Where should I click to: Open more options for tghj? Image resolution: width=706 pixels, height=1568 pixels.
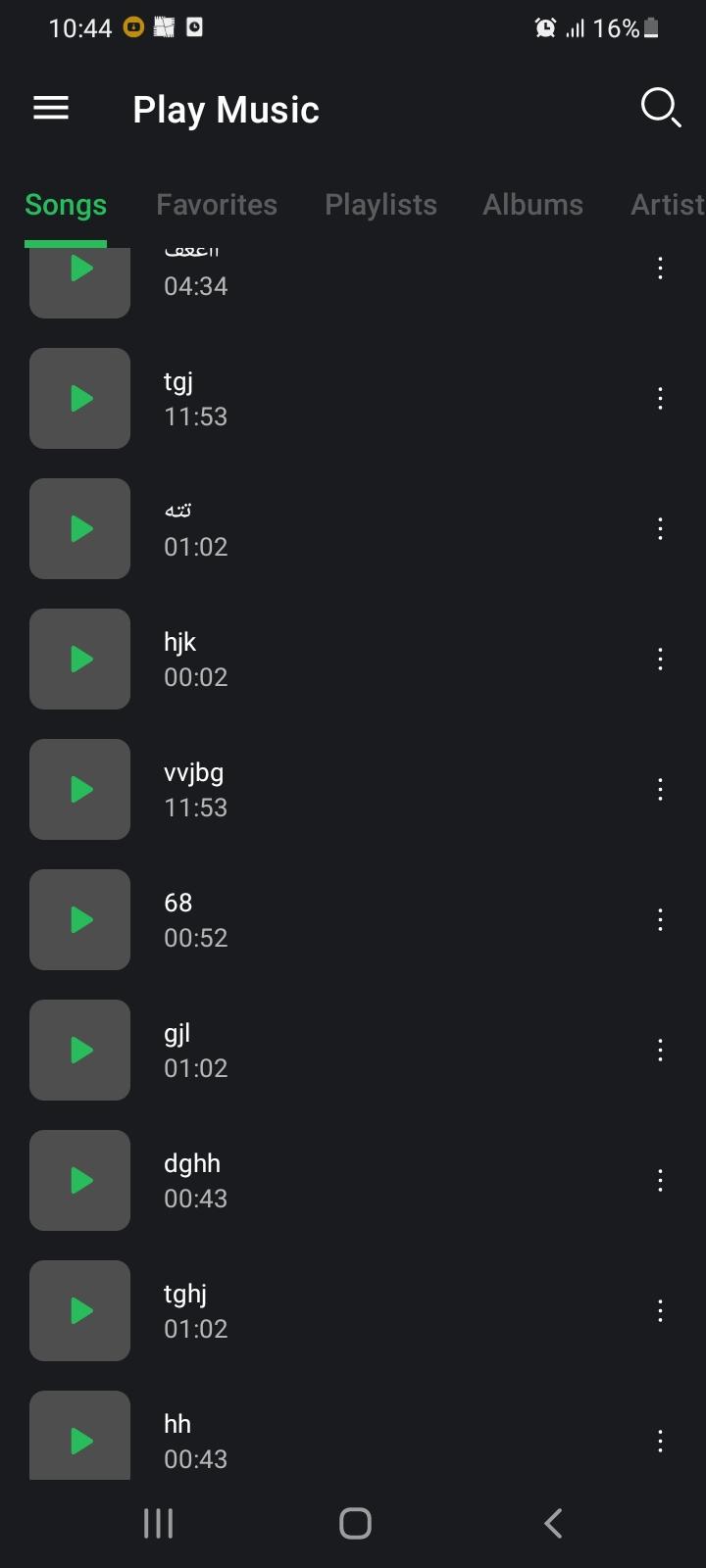pos(660,1310)
